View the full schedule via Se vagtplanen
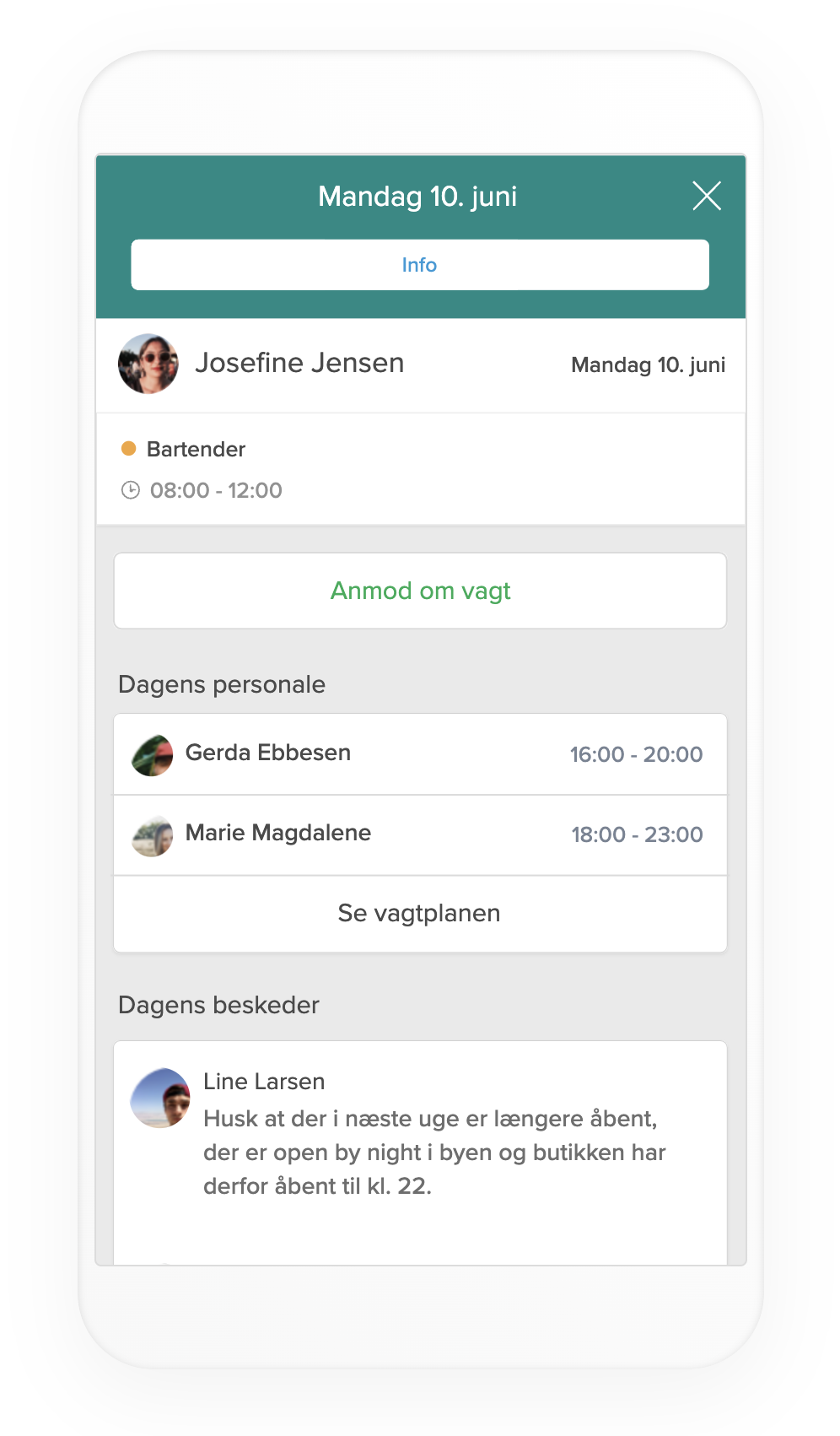Screen dimensions: 840x1436 coord(419,914)
